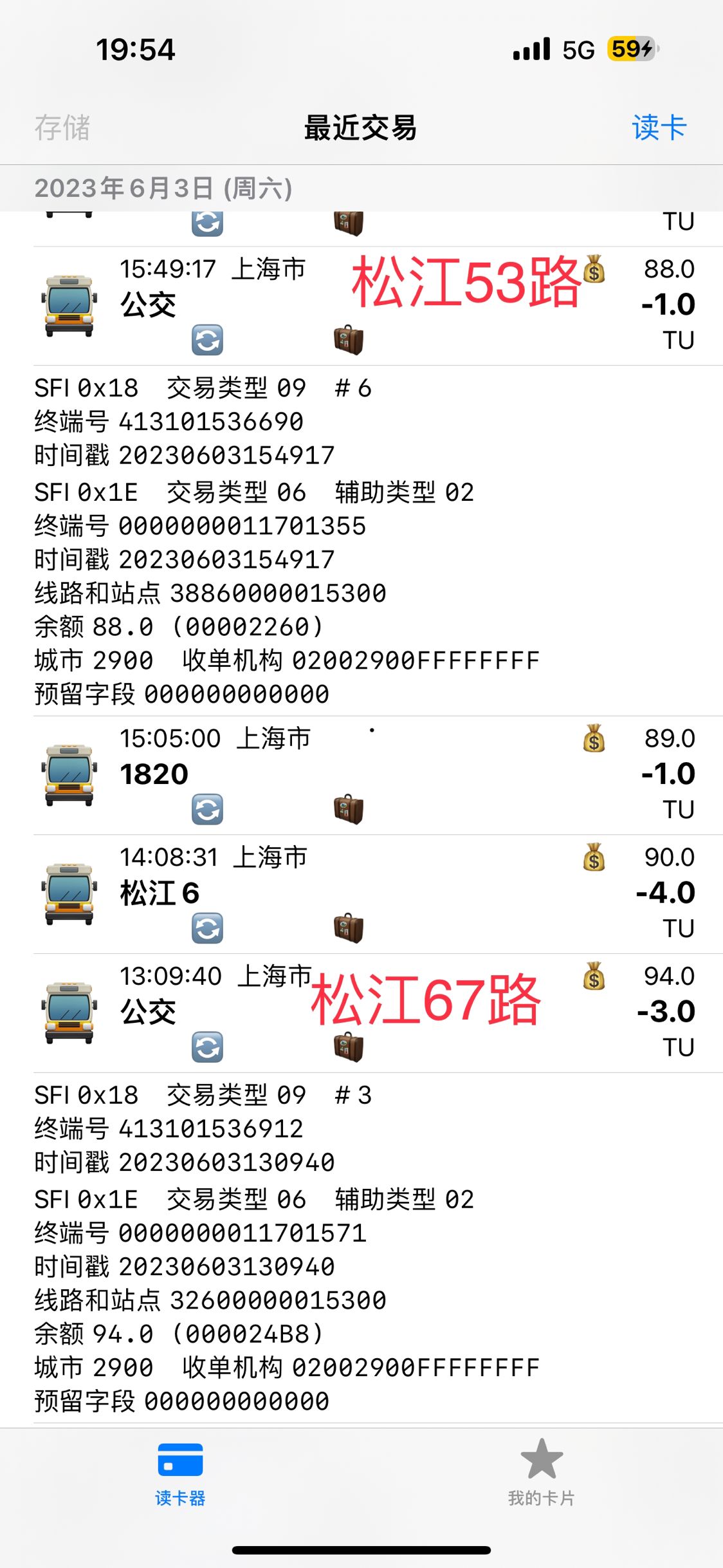Image resolution: width=723 pixels, height=1568 pixels.
Task: Expand the 15:05:00 1820 bus transaction
Action: 360,774
